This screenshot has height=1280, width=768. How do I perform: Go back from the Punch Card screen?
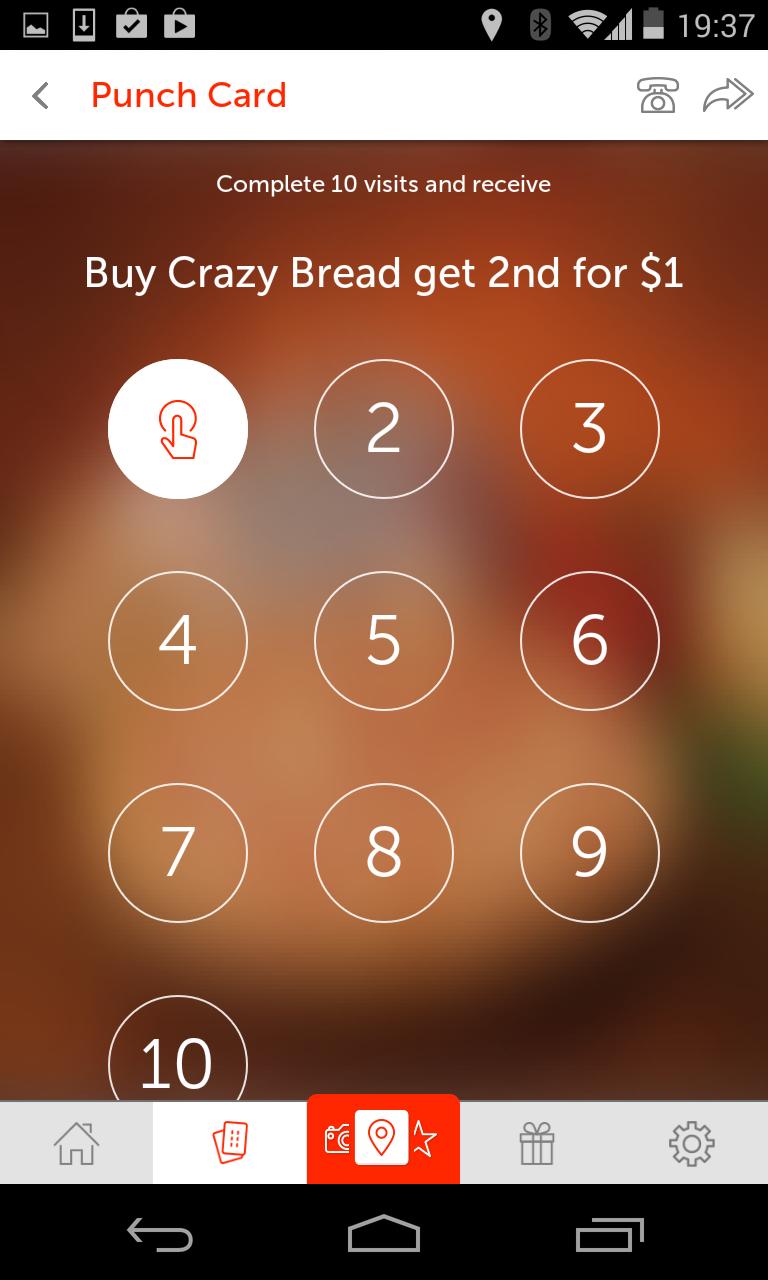click(41, 96)
